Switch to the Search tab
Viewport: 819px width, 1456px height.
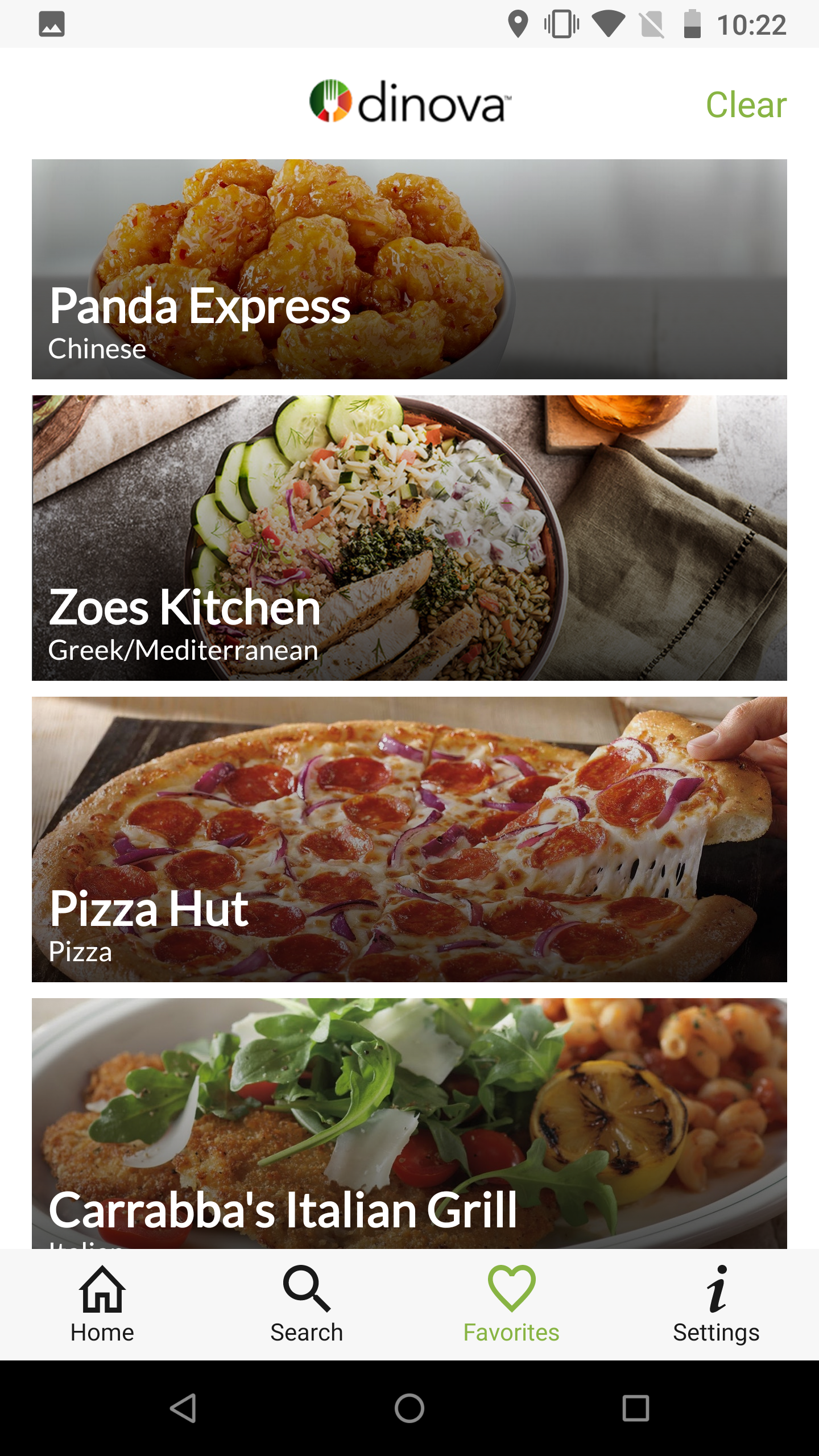(307, 1304)
